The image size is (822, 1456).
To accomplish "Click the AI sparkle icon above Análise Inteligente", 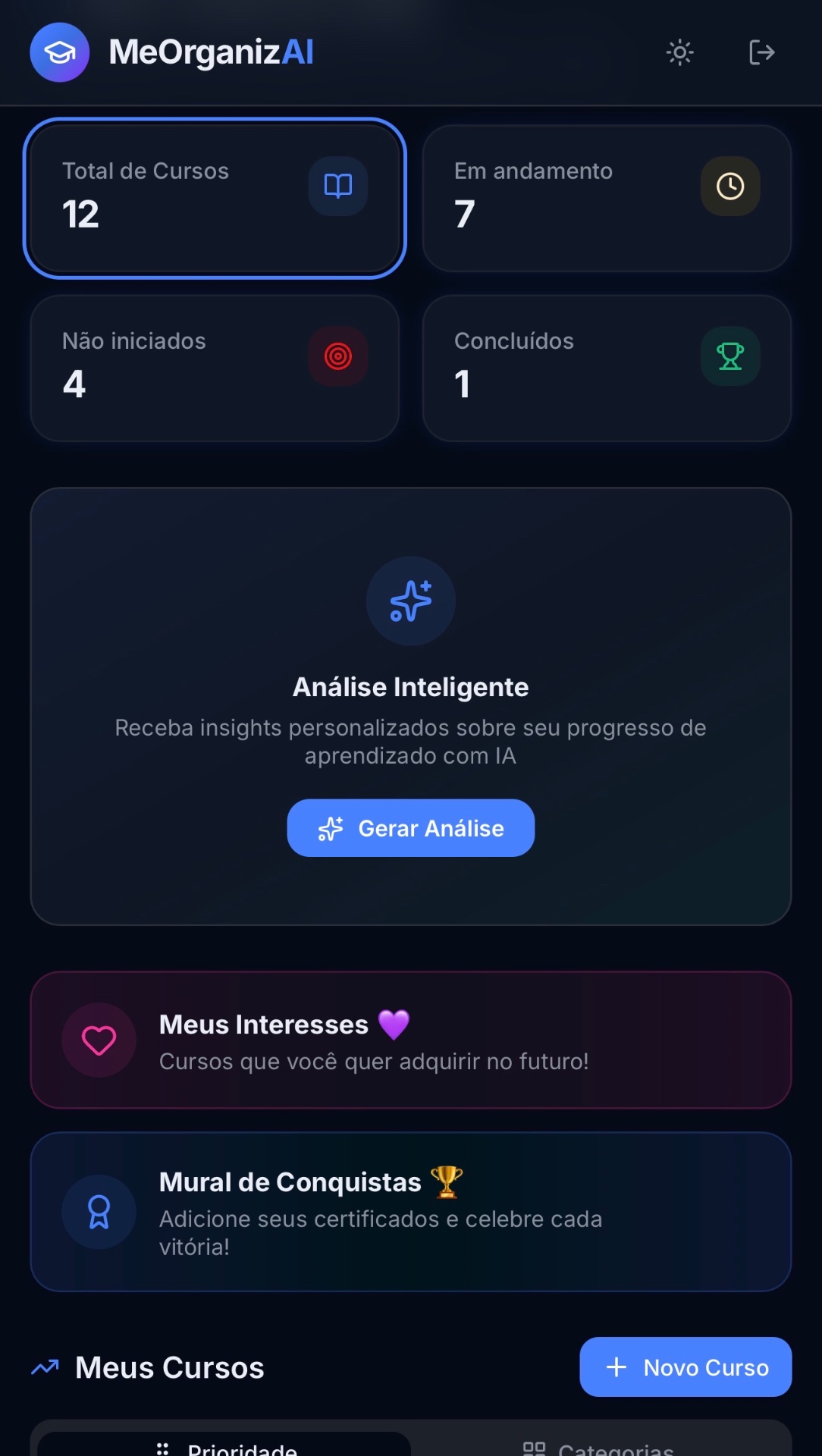I will (x=410, y=601).
